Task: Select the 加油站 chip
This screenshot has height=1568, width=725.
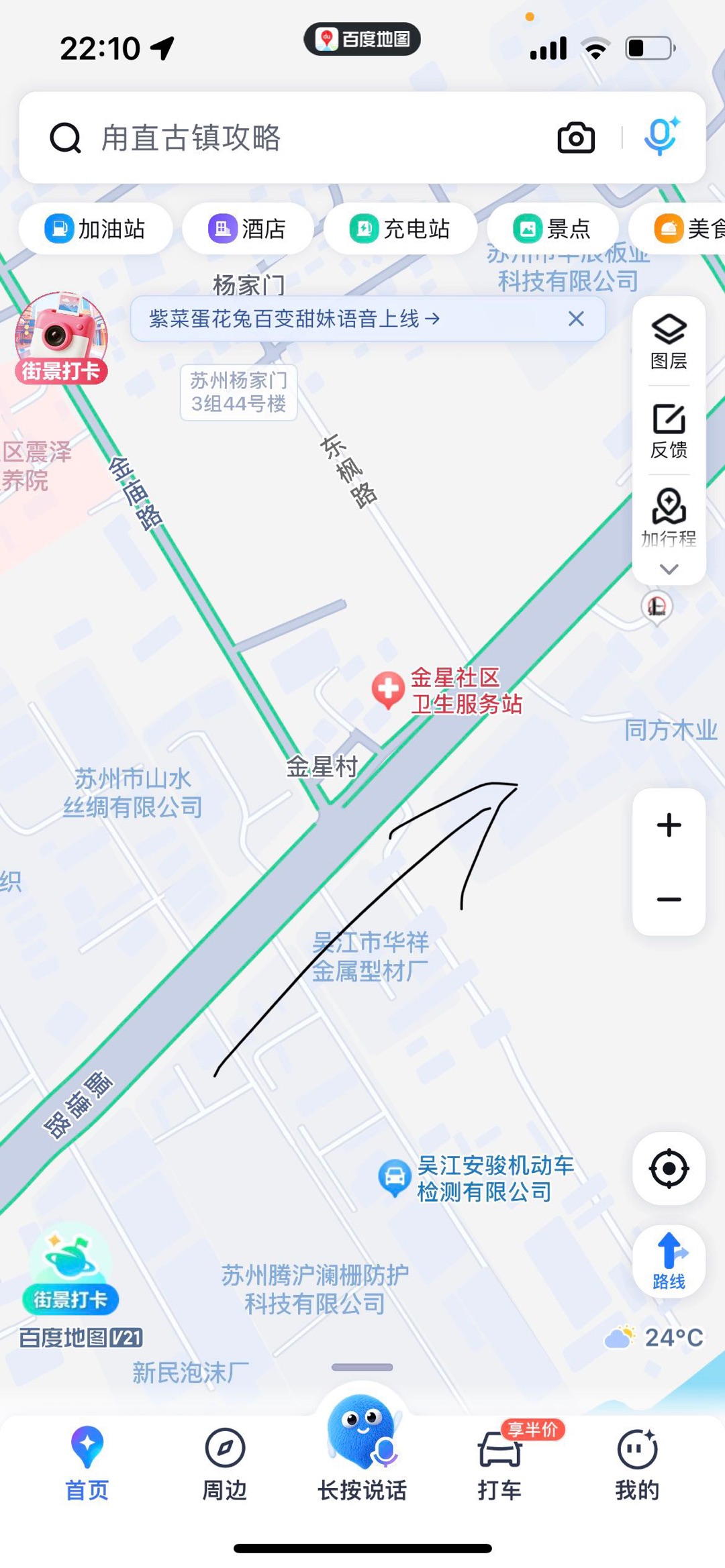Action: coord(95,229)
